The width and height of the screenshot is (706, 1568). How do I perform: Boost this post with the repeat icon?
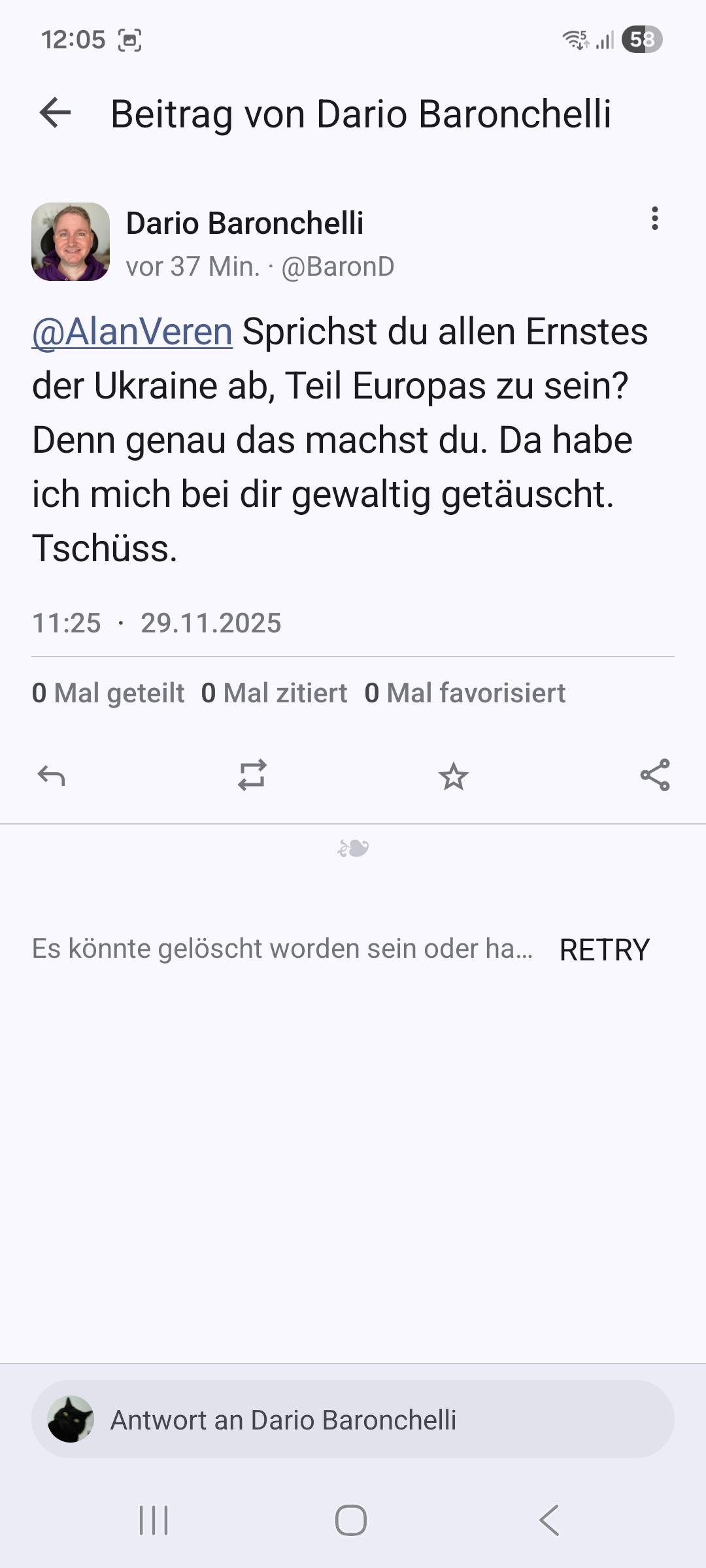[x=252, y=776]
